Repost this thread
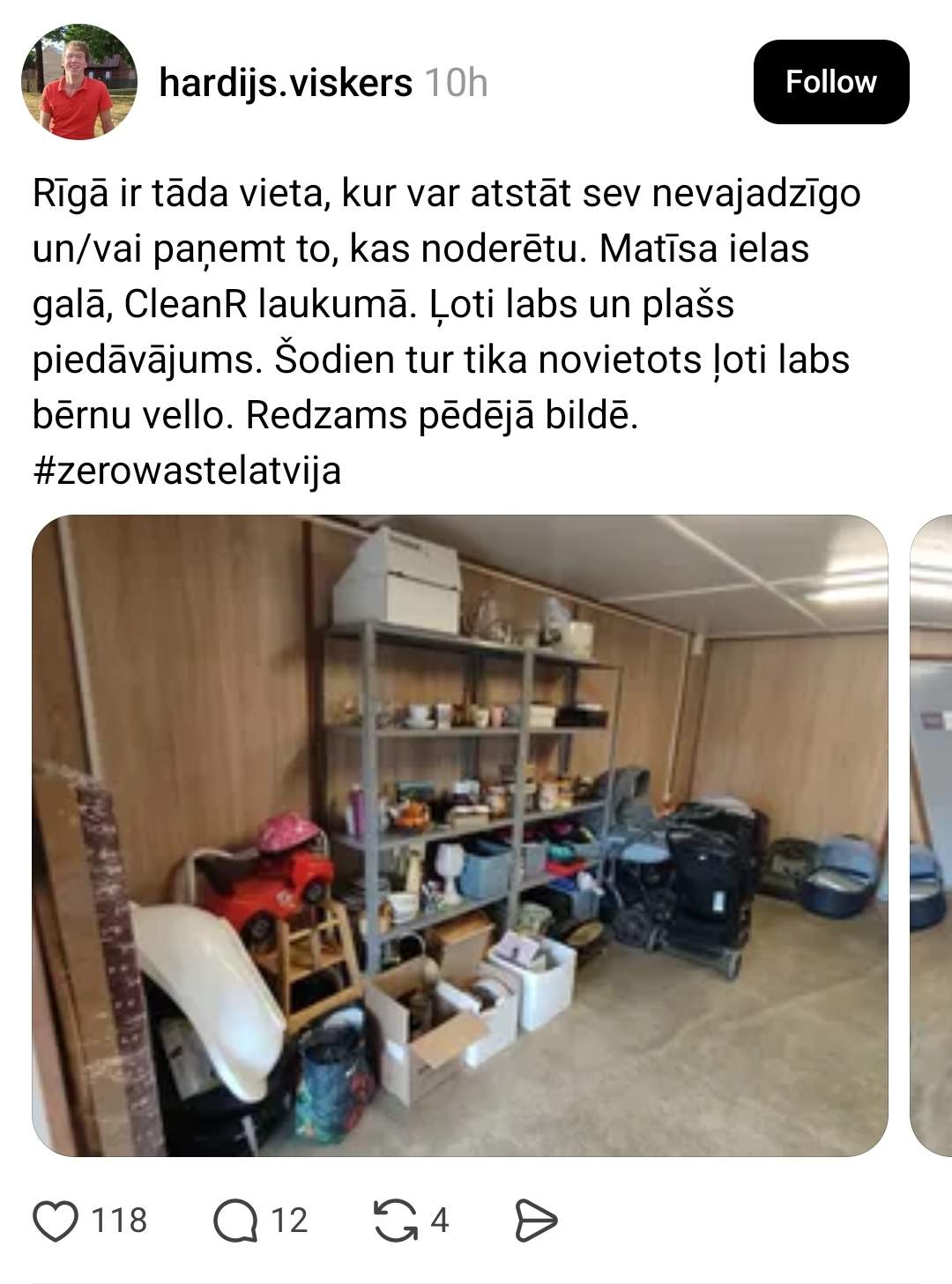952x1284 pixels. 396,1221
